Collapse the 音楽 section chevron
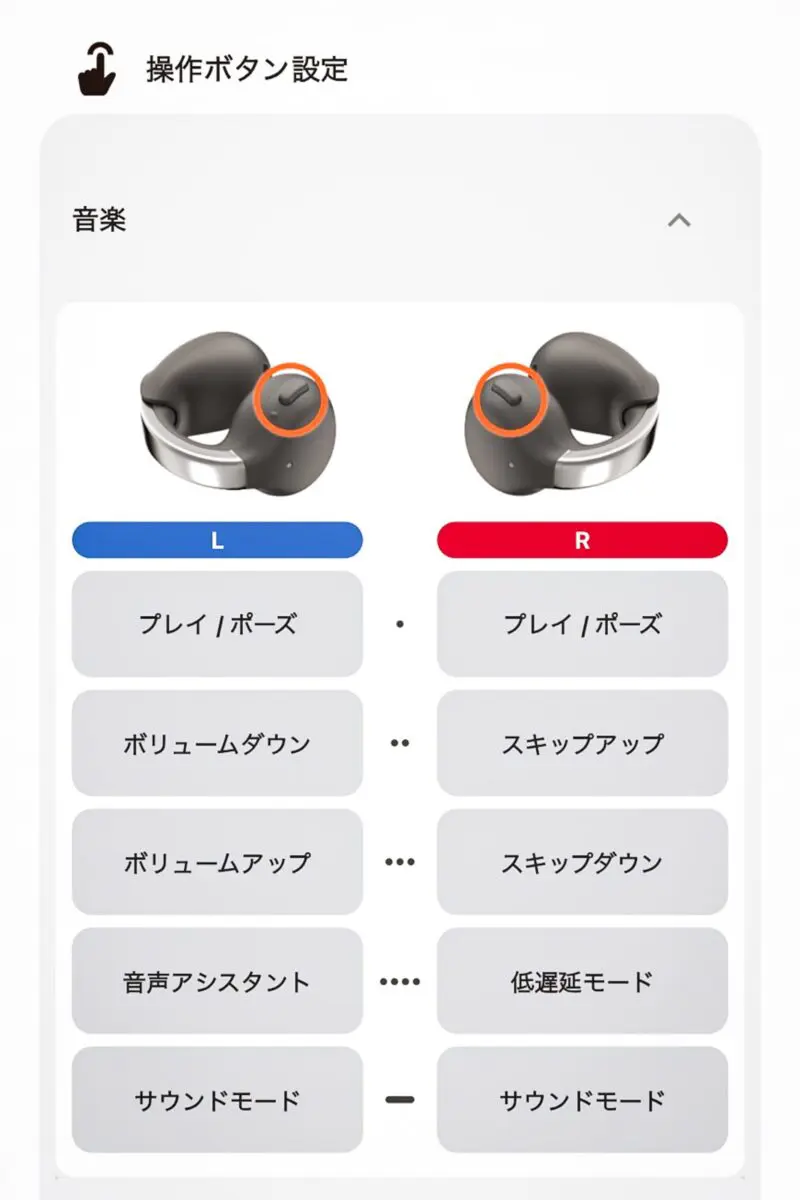Screen dimensions: 800x1200 [679, 220]
